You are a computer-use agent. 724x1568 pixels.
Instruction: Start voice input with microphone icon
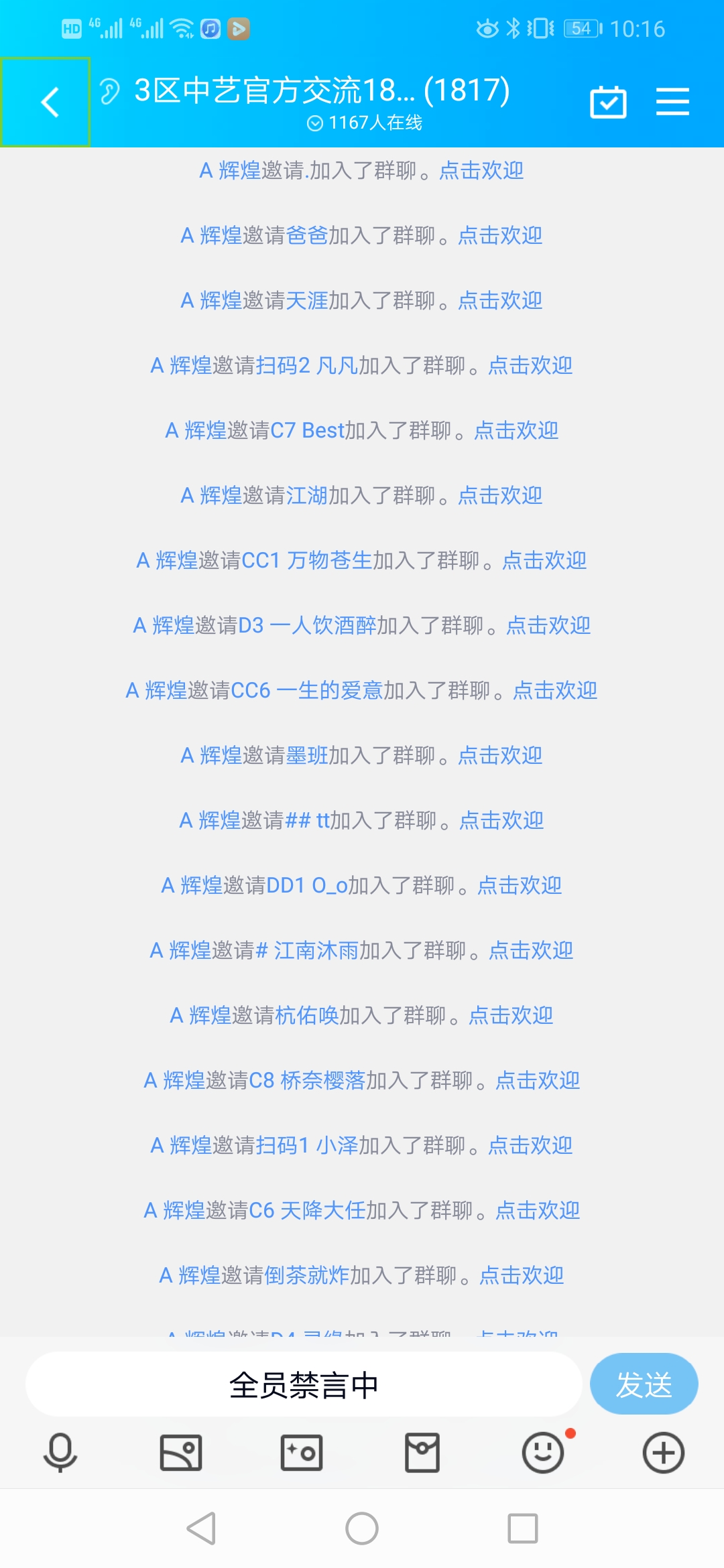(60, 1453)
